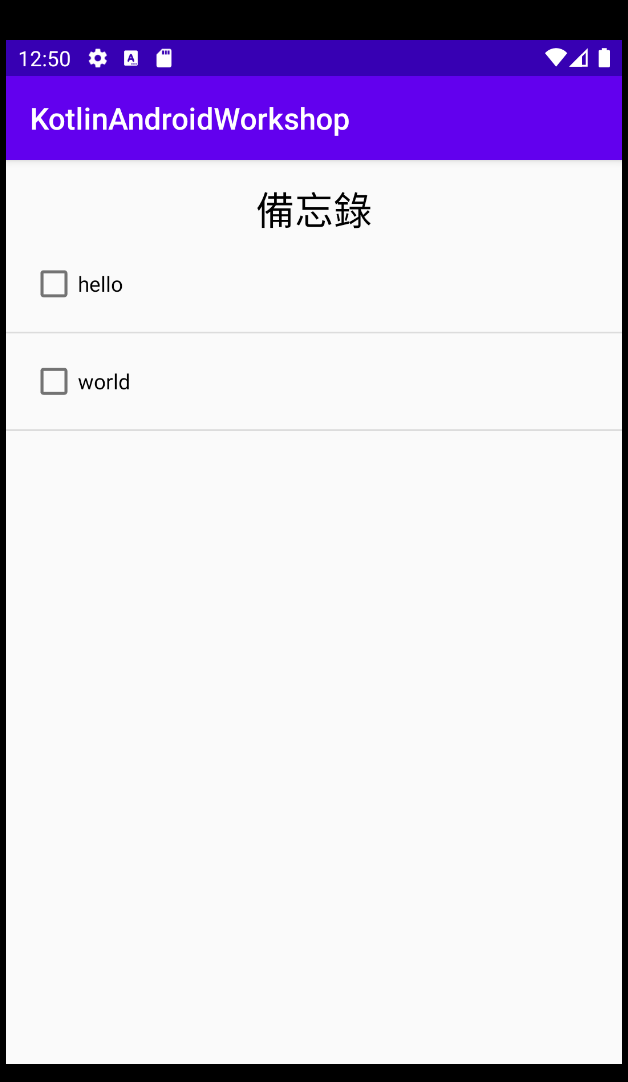Tick the world checkbox
Screen dimensions: 628x1082
pos(54,382)
